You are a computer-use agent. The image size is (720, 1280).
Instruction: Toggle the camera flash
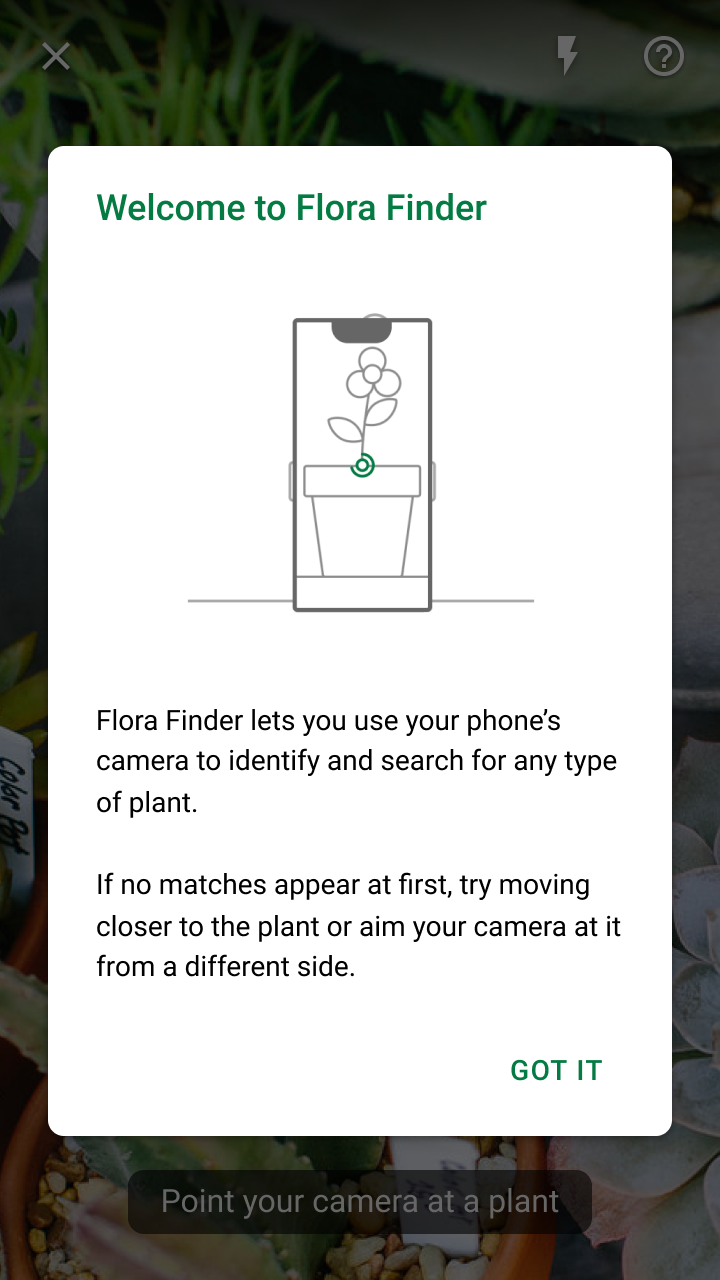[567, 56]
